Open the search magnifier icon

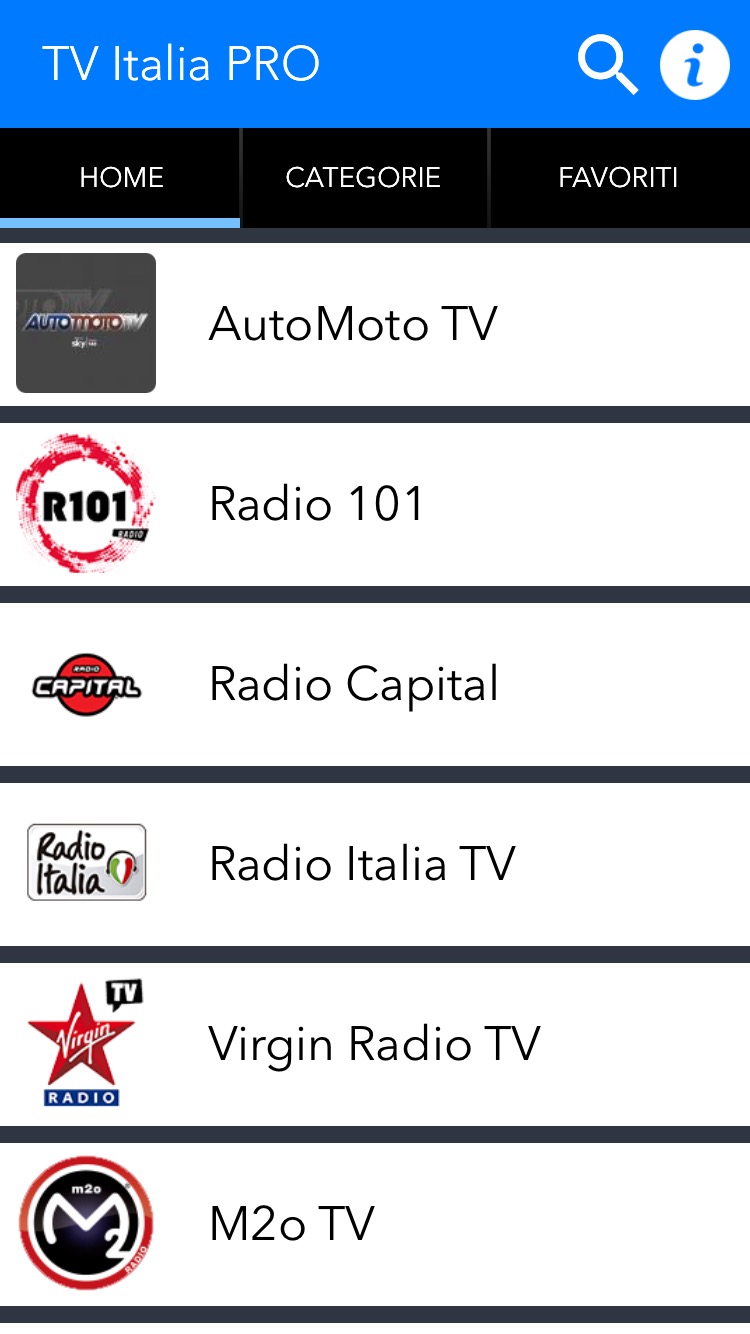pyautogui.click(x=607, y=64)
